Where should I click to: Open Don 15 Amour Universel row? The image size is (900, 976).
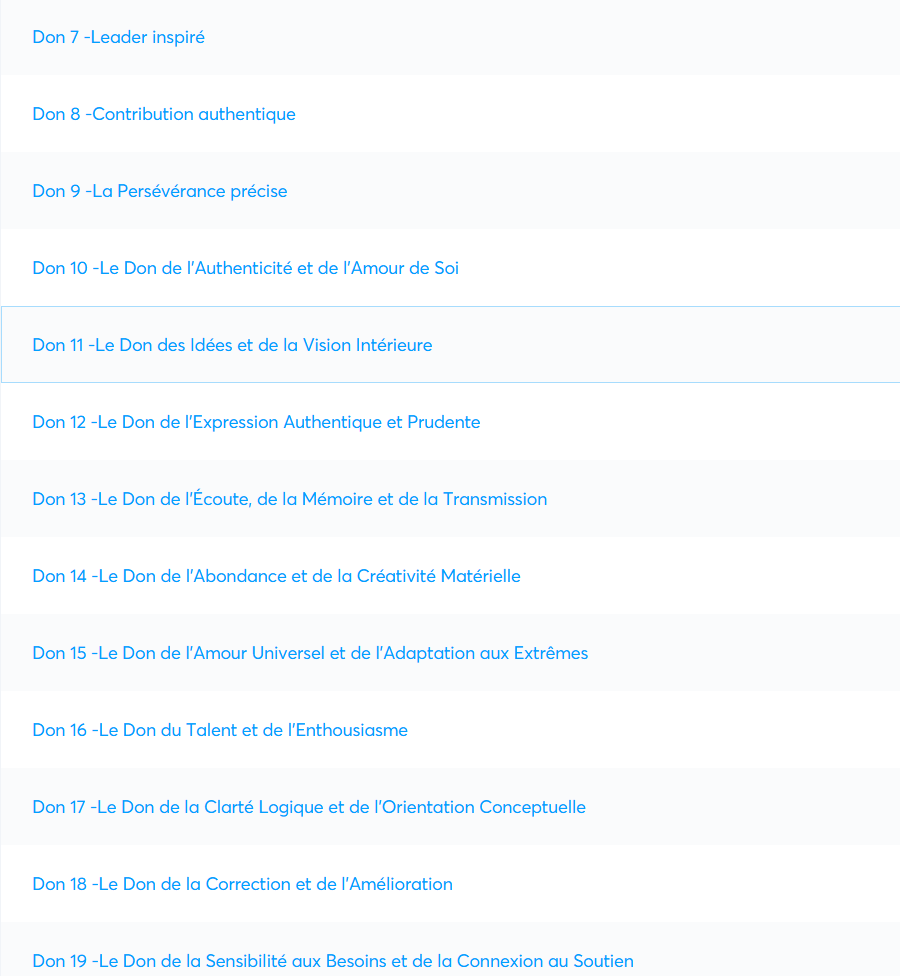point(310,653)
